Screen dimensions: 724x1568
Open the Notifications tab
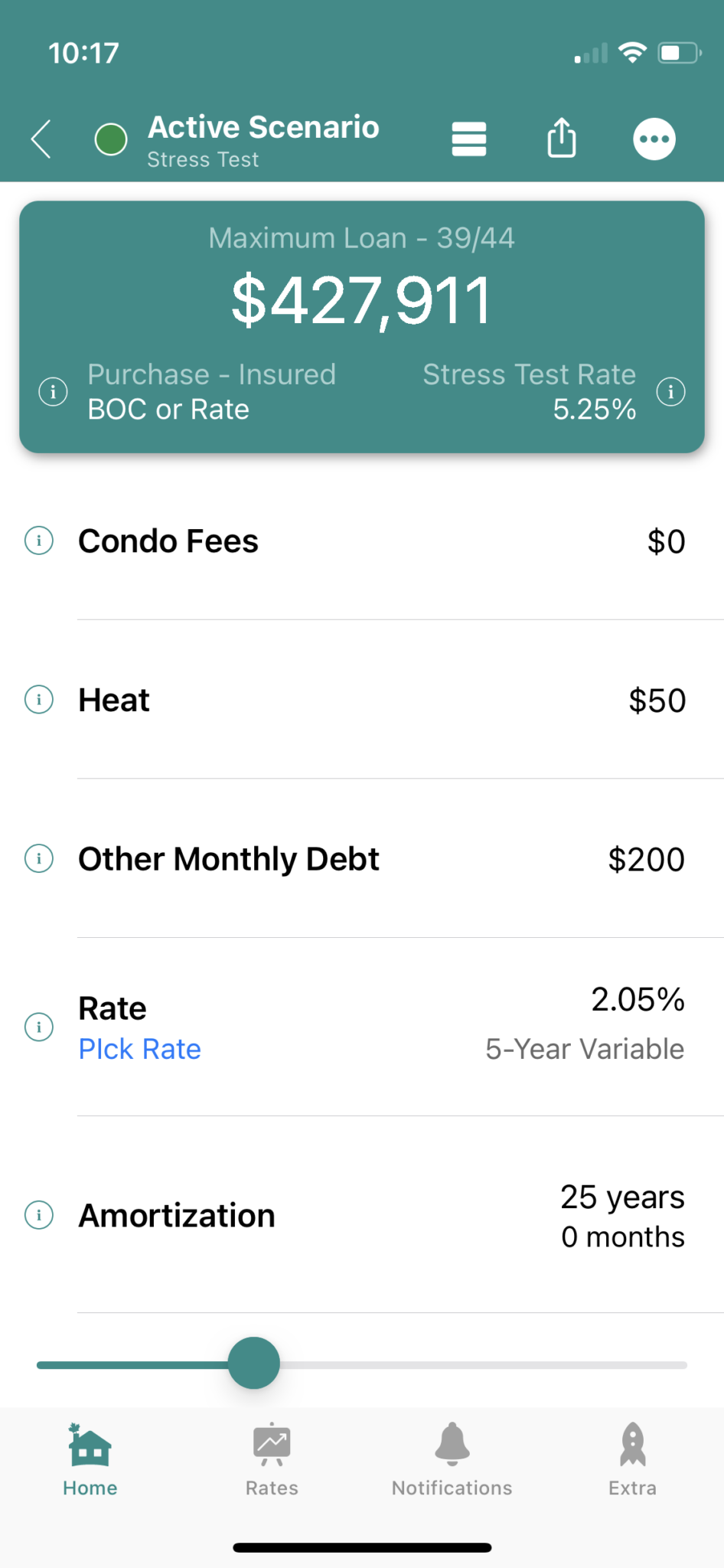pyautogui.click(x=452, y=1460)
